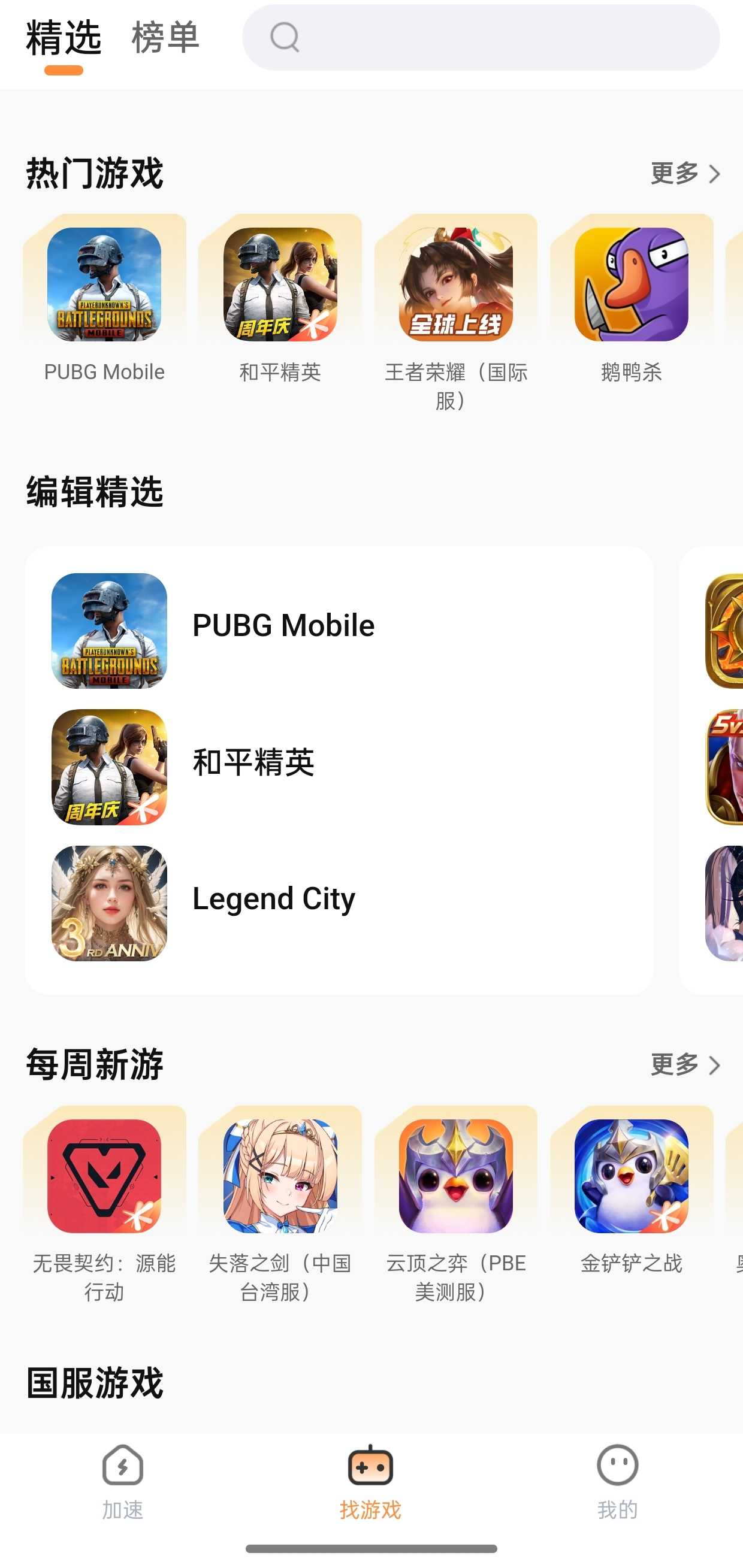This screenshot has height=1568, width=743.
Task: Open 更多 next to 热门游戏
Action: coord(685,174)
